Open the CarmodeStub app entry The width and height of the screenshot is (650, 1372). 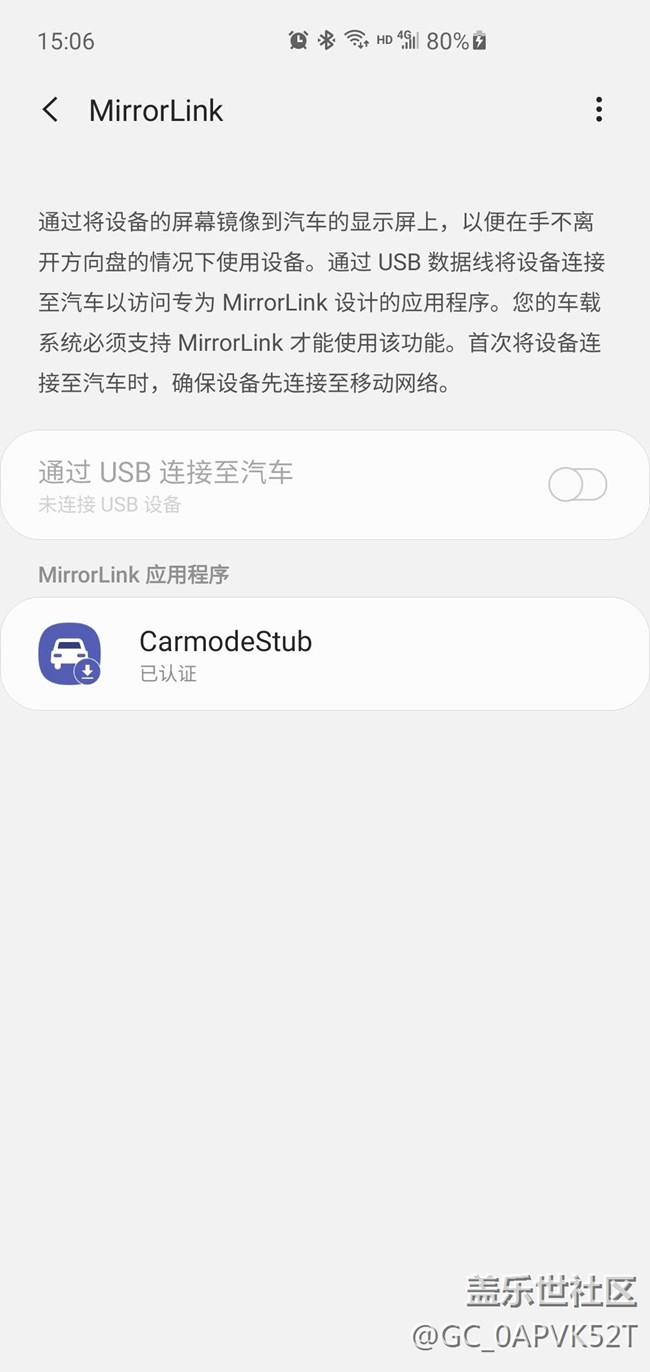(x=325, y=654)
